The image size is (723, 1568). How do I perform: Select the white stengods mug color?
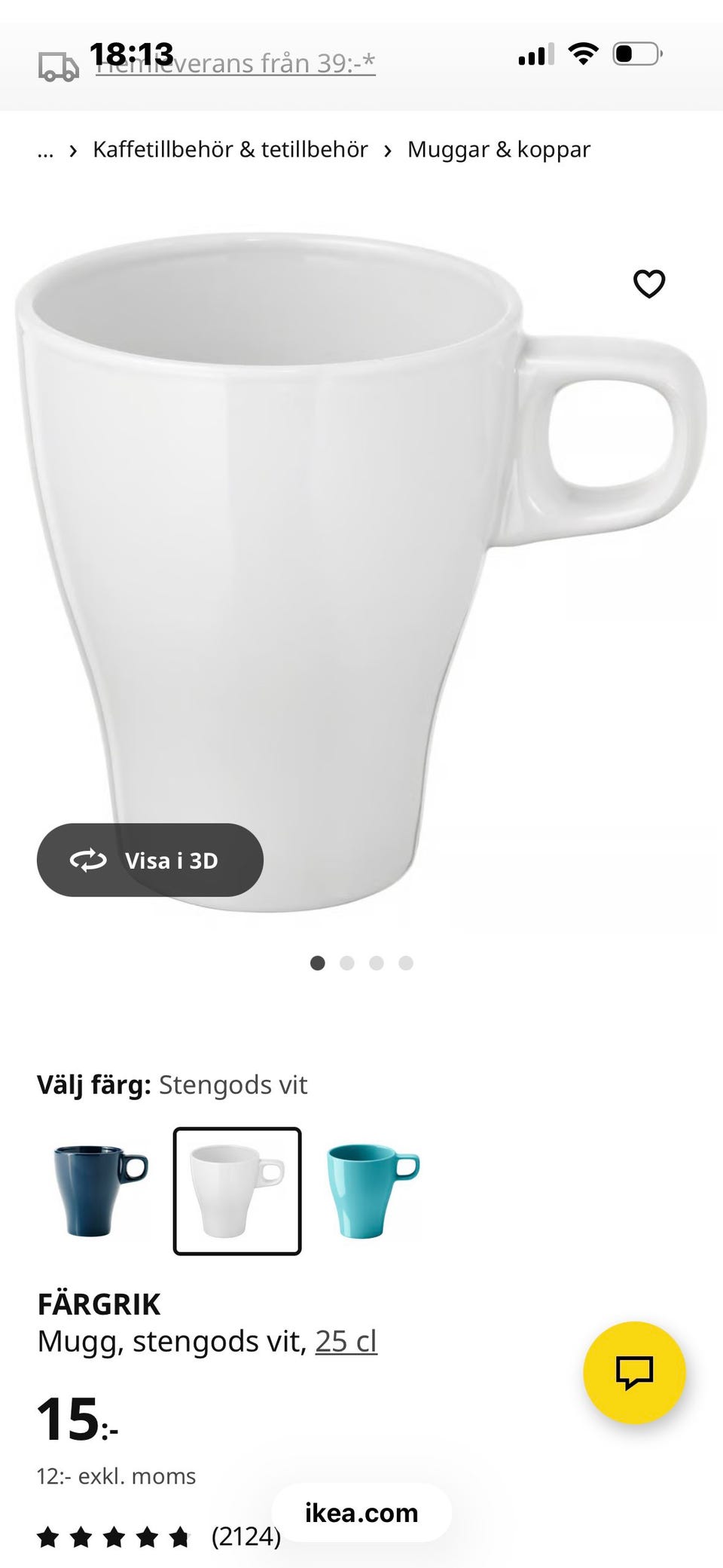pos(237,1191)
